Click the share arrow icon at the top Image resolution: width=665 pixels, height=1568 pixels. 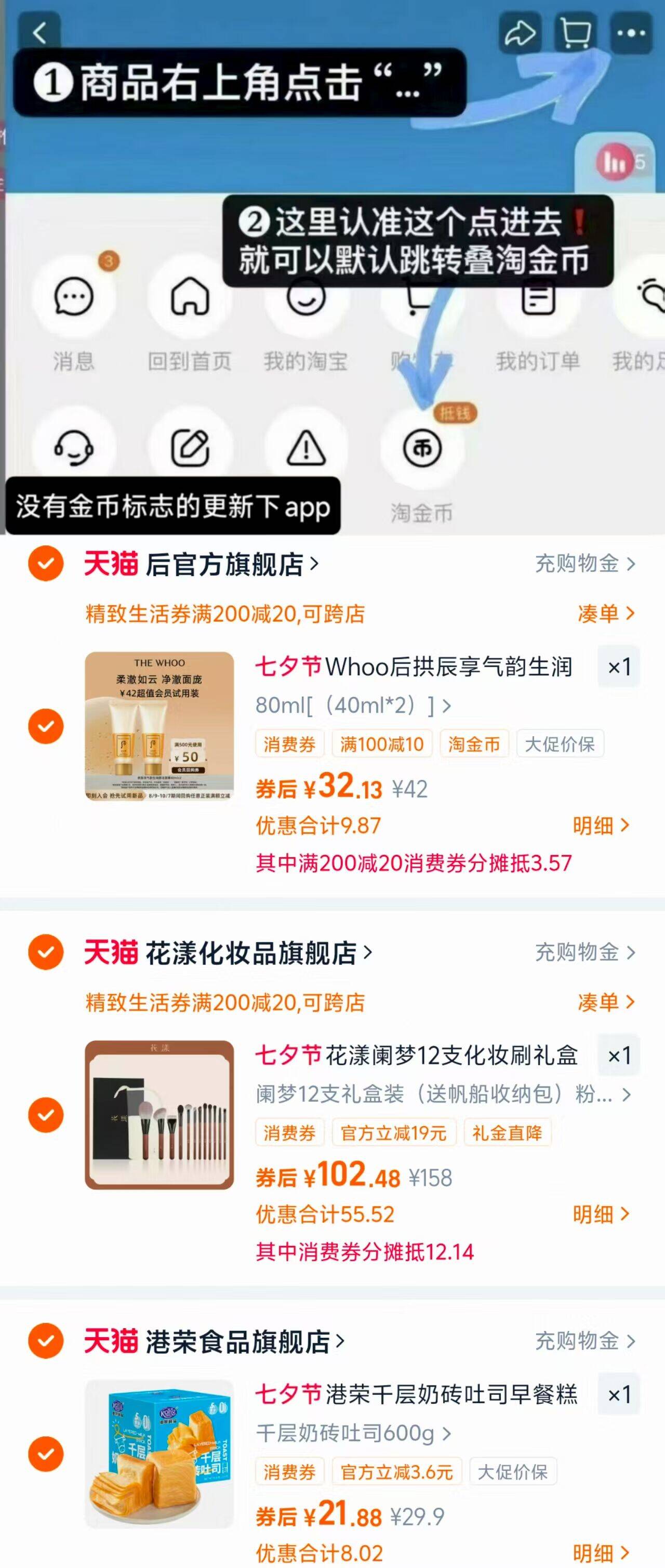520,33
